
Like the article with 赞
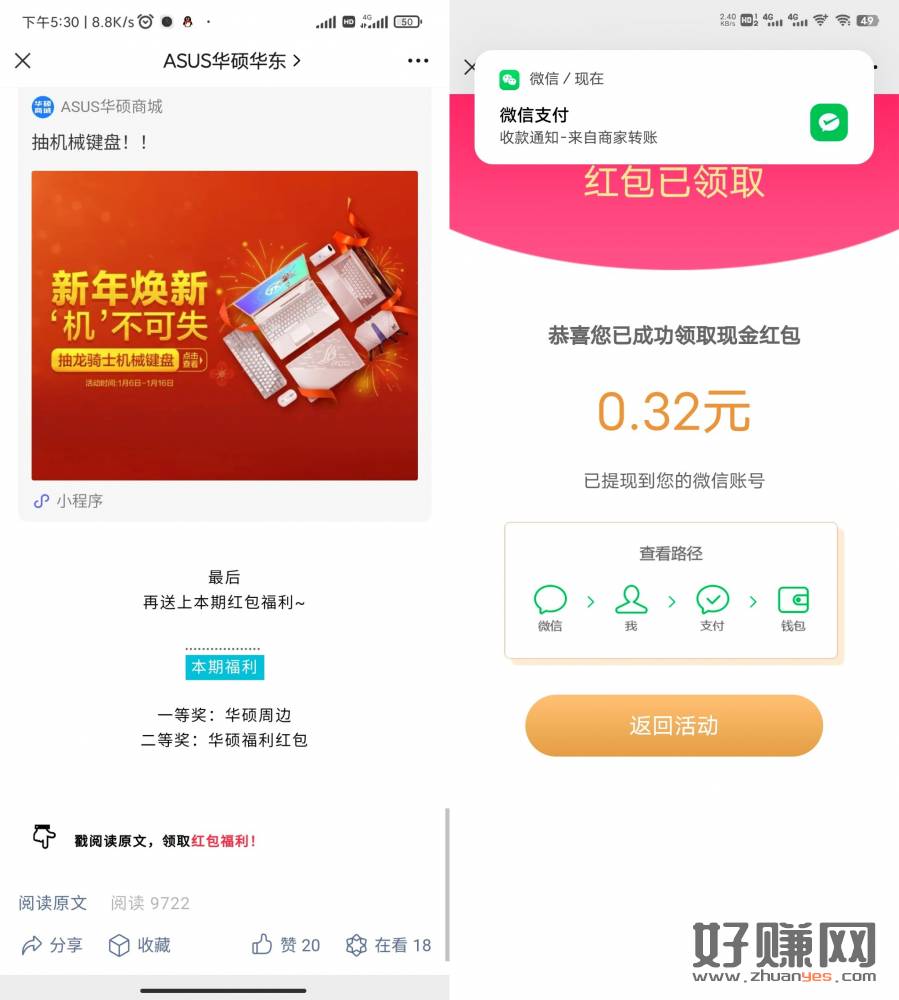coord(286,945)
